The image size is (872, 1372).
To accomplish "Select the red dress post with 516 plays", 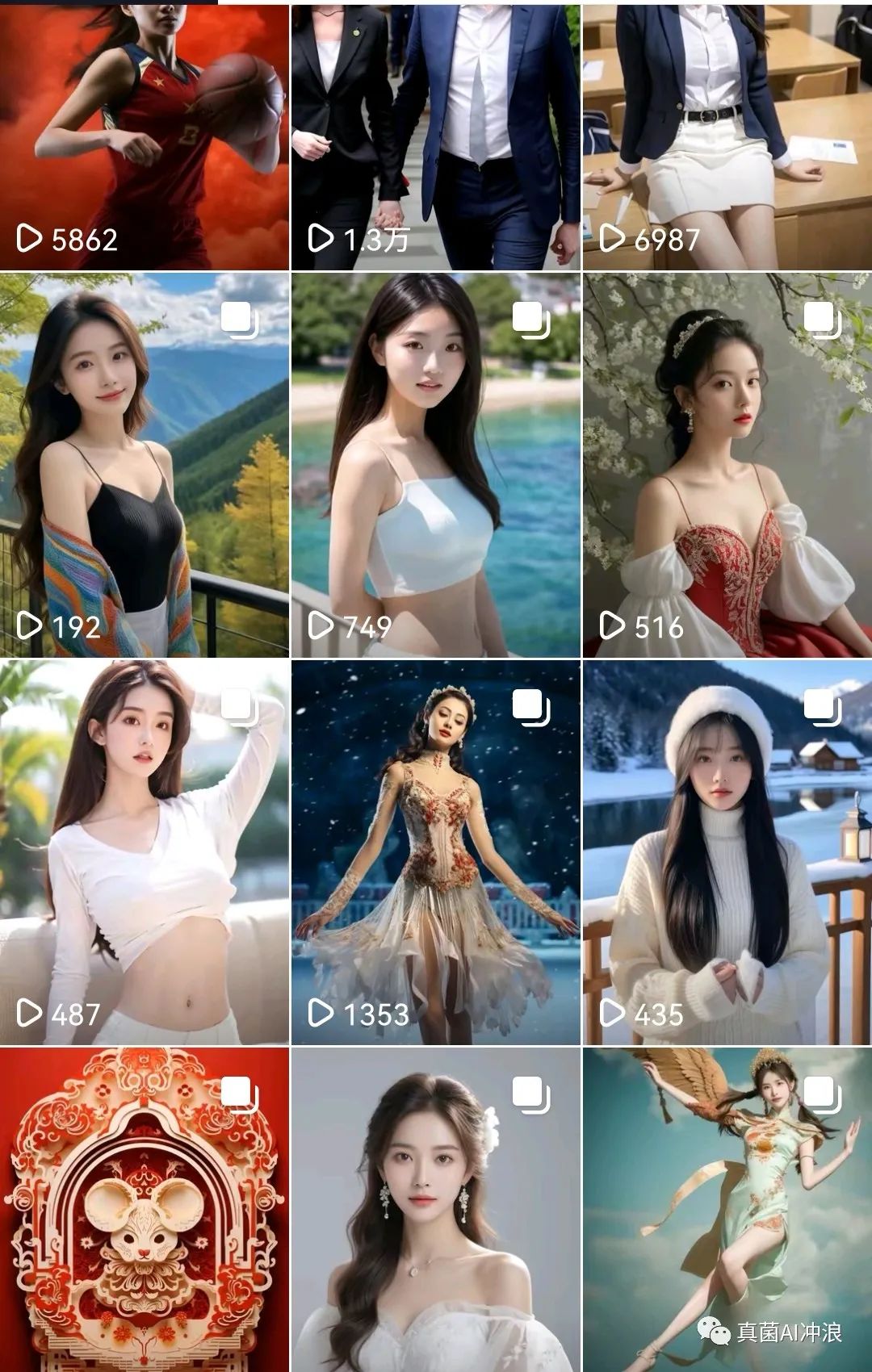I will (727, 465).
